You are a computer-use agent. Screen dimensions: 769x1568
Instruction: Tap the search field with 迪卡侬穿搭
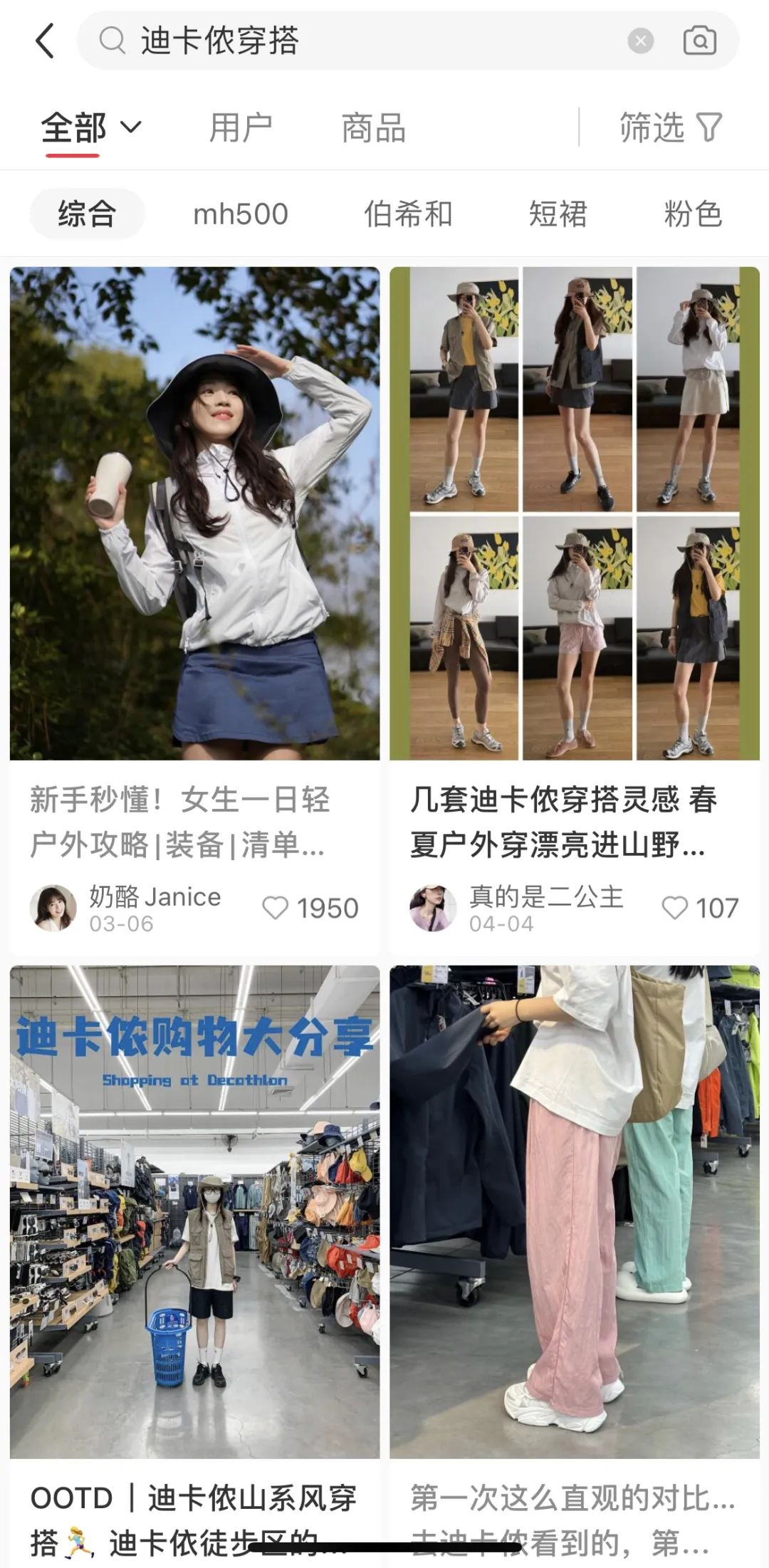356,41
